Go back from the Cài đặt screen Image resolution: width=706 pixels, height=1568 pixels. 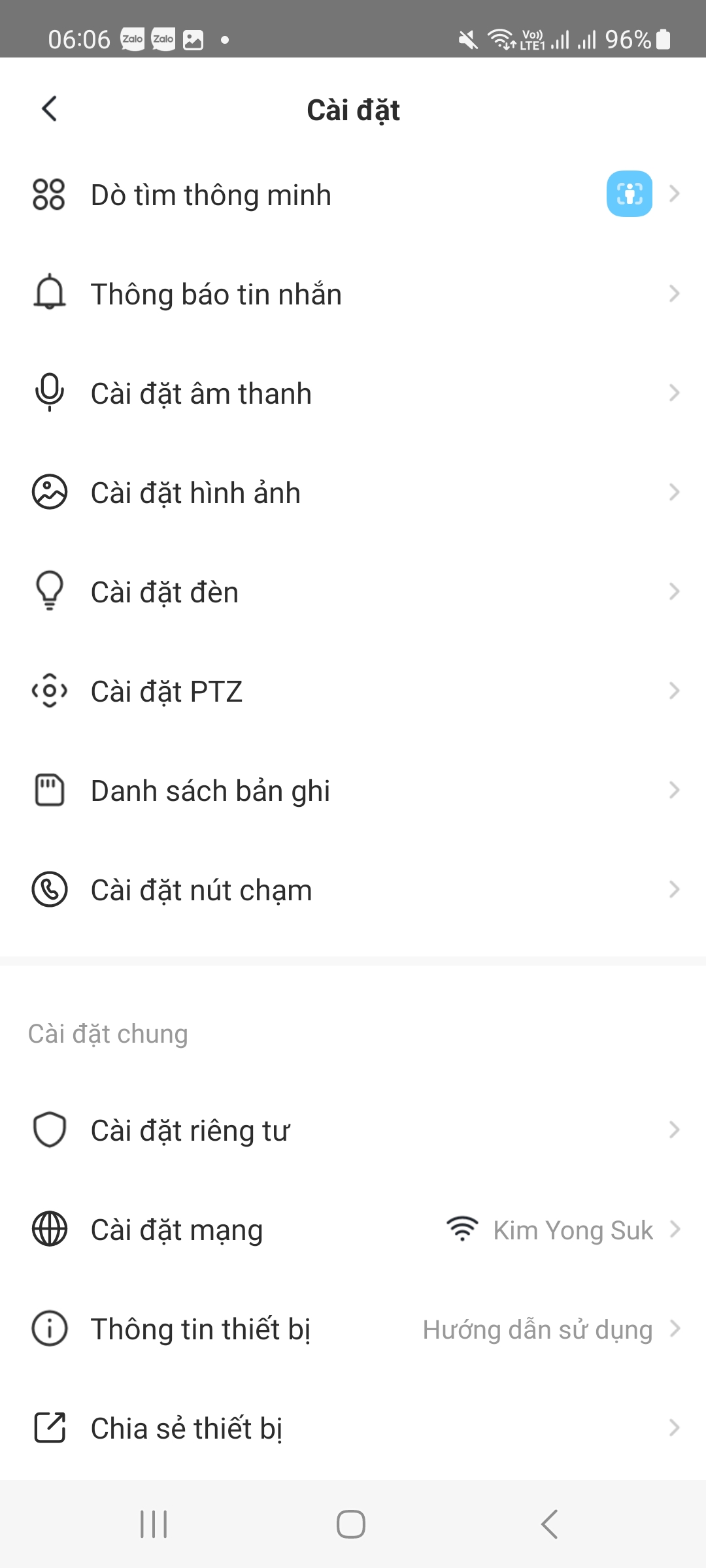(x=50, y=109)
